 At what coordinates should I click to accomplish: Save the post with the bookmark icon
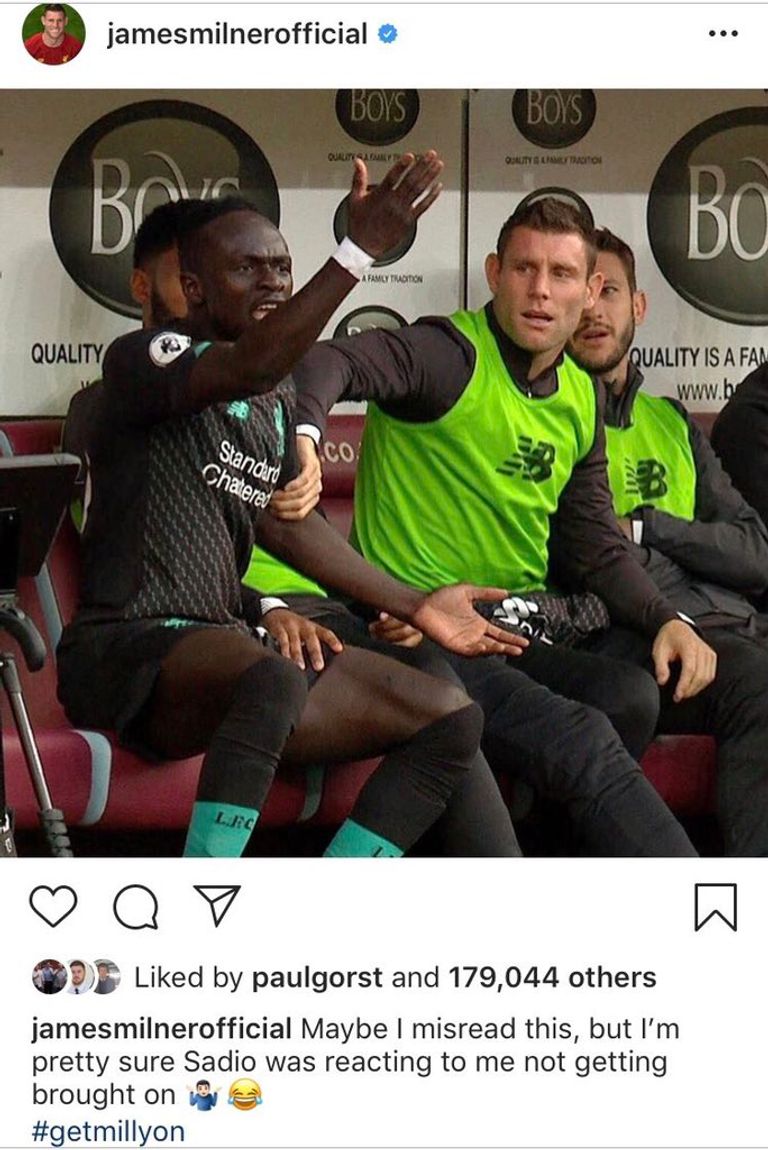coord(714,907)
